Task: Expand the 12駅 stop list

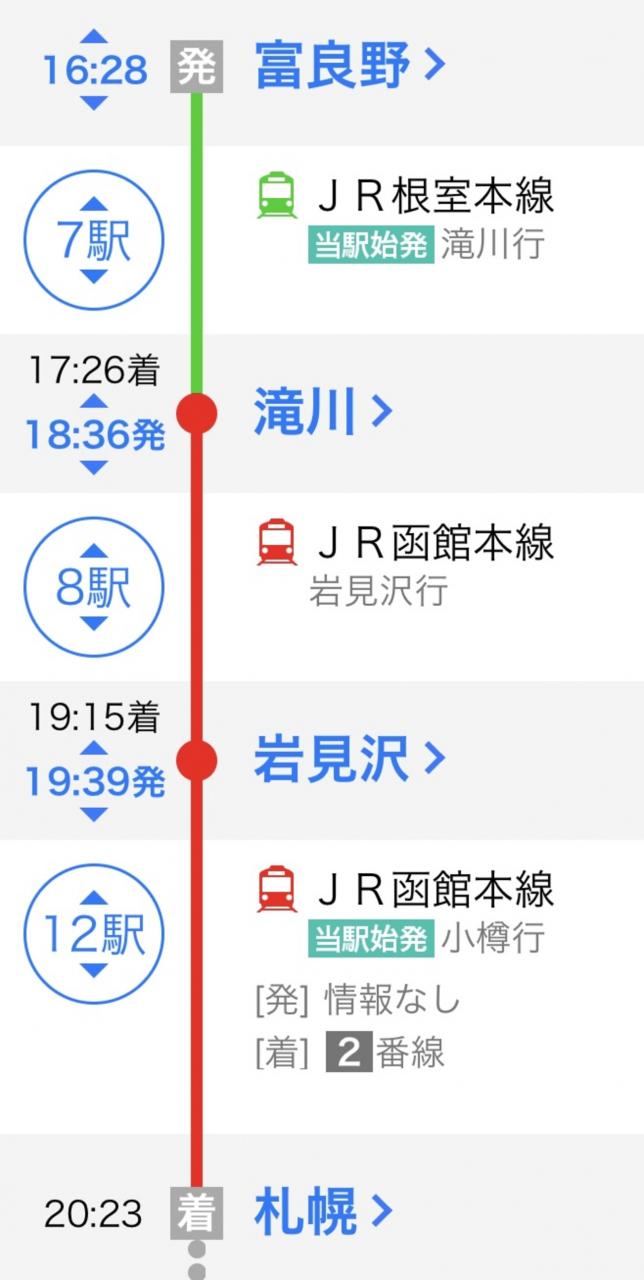Action: tap(93, 935)
